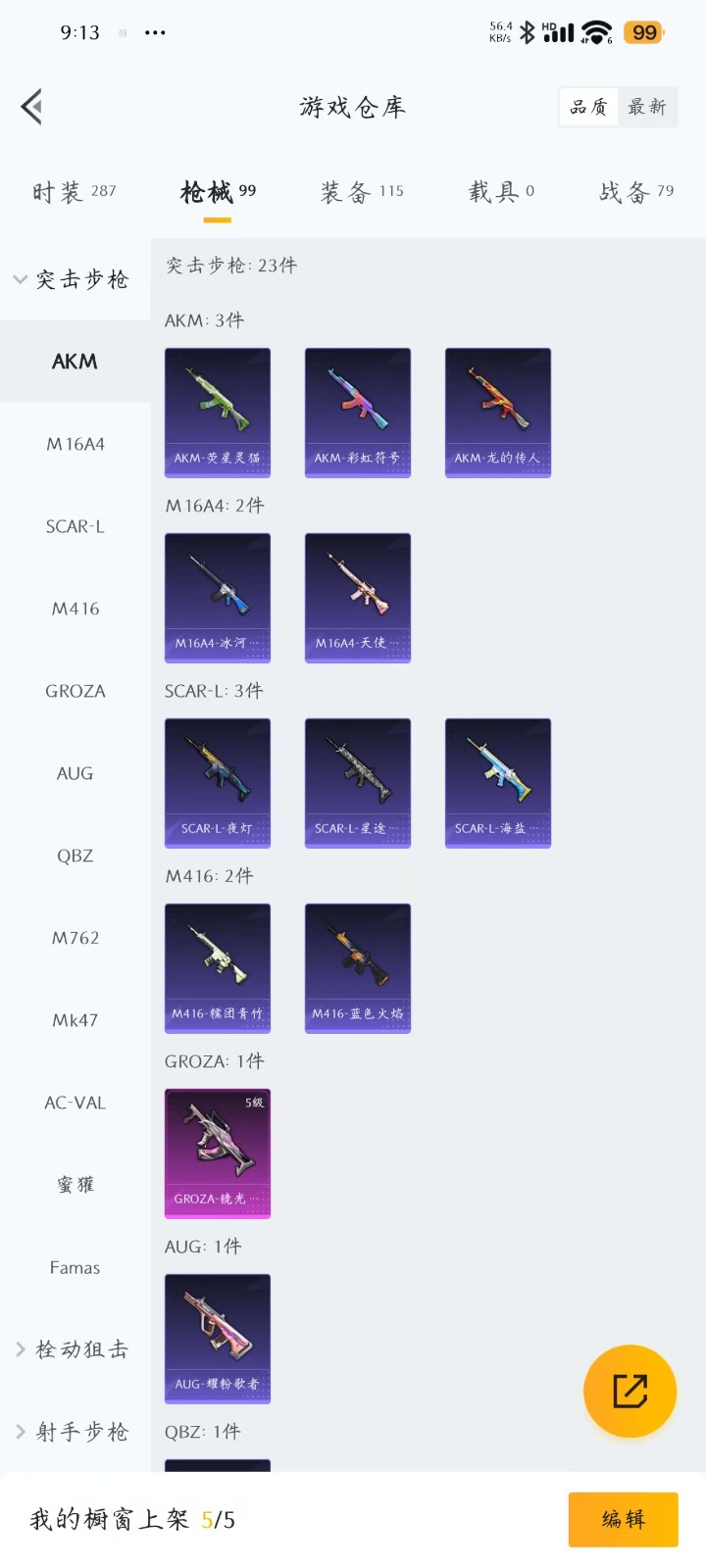View the AKM-龙的传人 skin

point(498,413)
